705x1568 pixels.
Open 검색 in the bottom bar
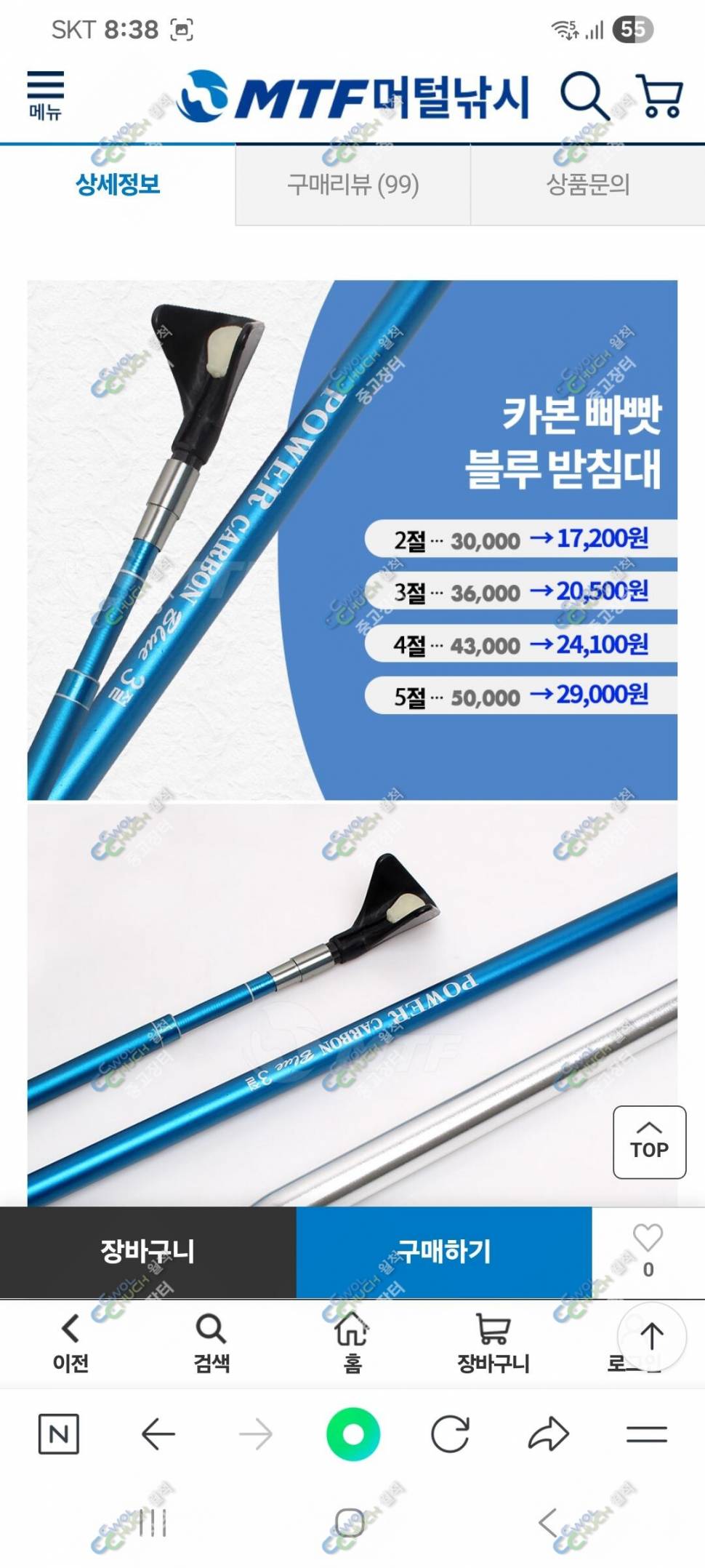pyautogui.click(x=211, y=1343)
